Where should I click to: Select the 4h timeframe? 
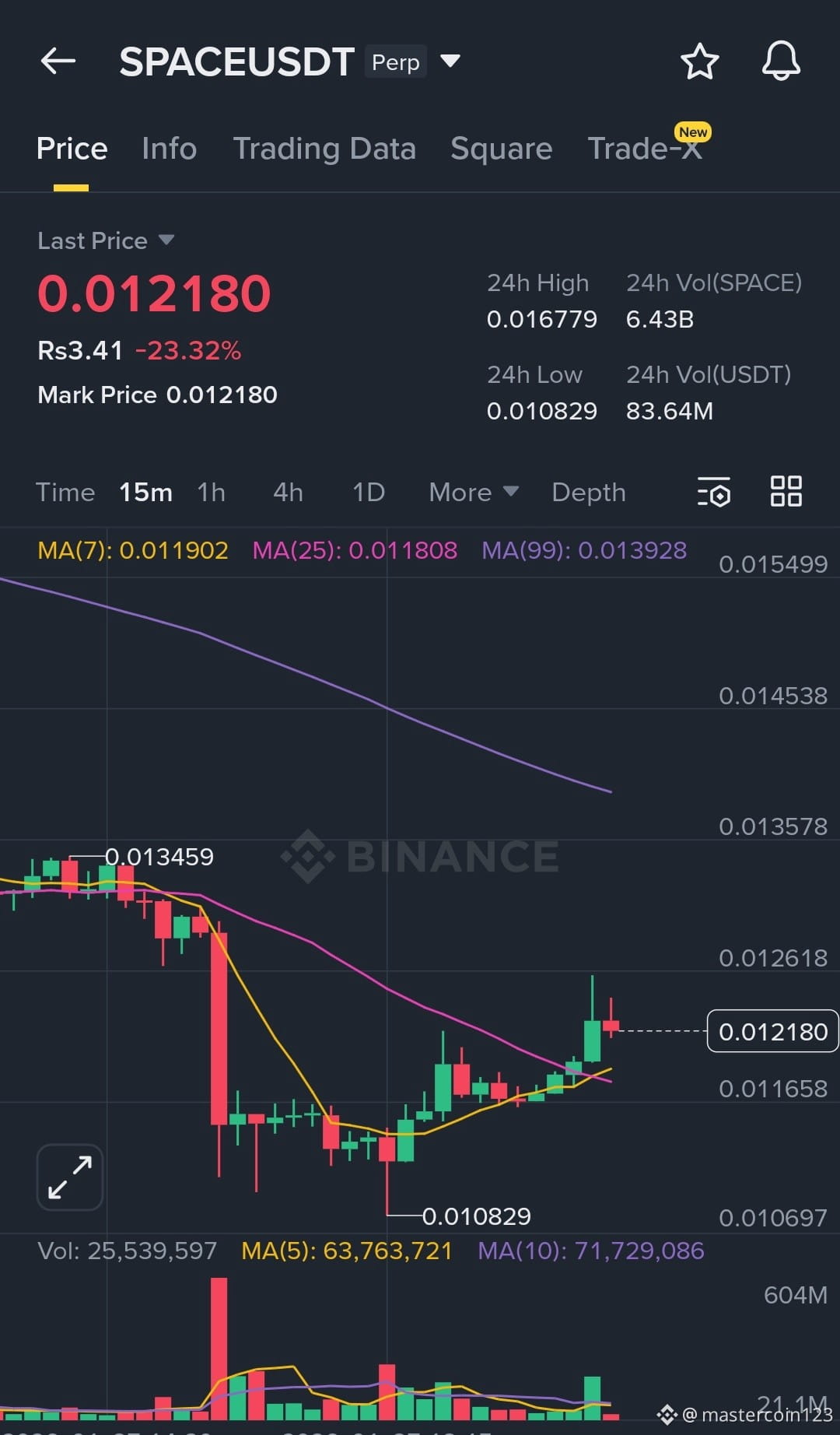pyautogui.click(x=286, y=492)
